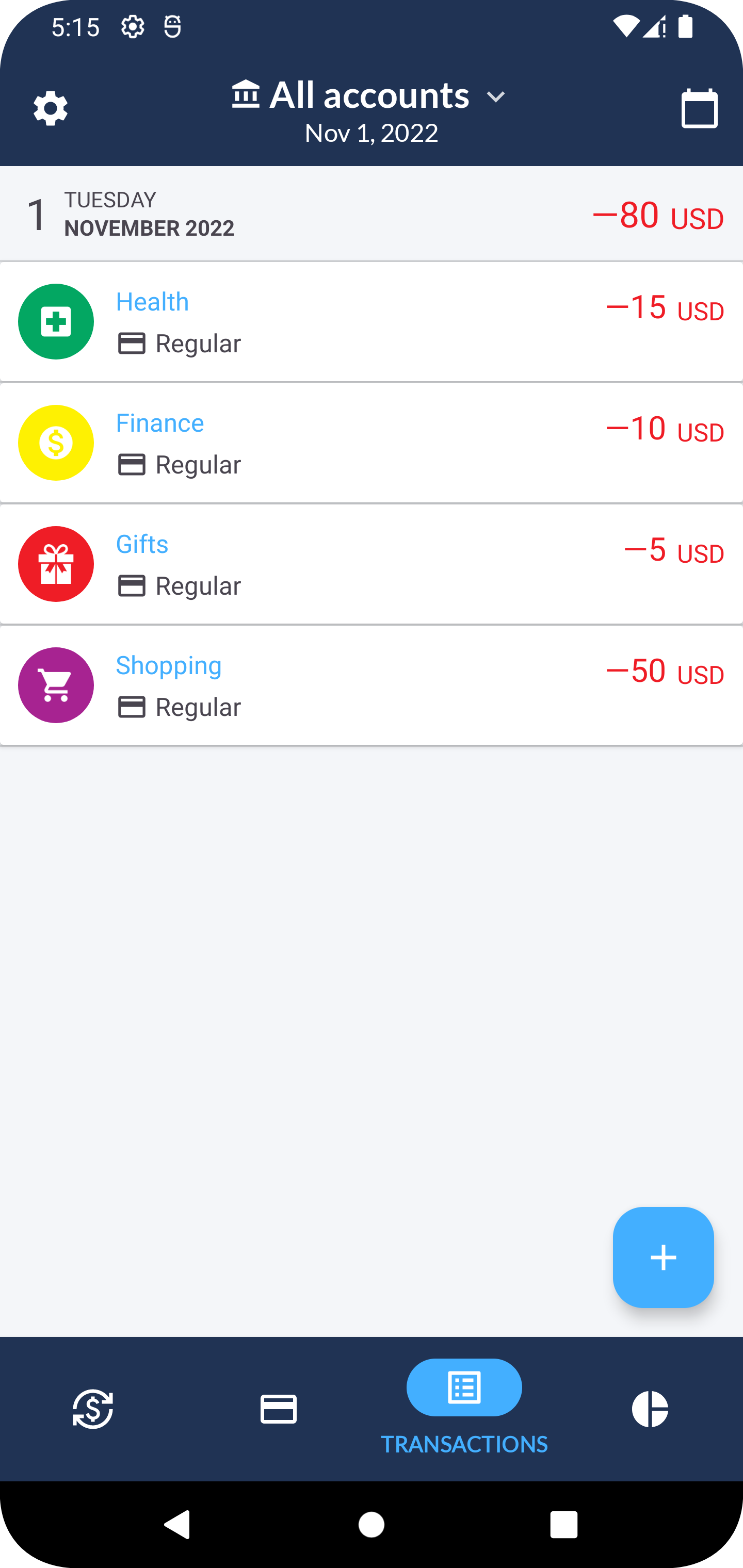Go to the home screen

pyautogui.click(x=372, y=1525)
